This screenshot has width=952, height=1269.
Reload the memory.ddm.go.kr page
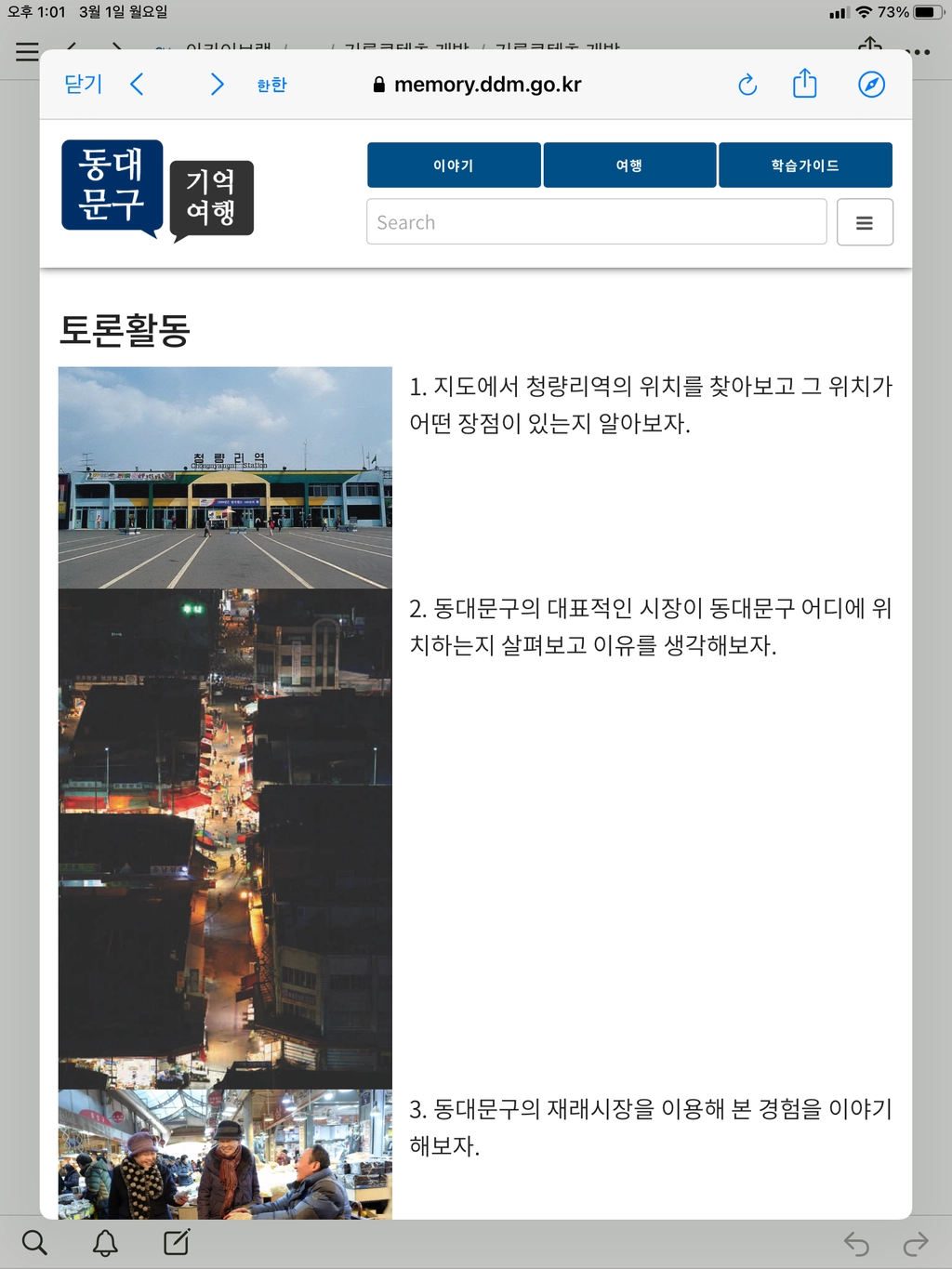coord(747,86)
